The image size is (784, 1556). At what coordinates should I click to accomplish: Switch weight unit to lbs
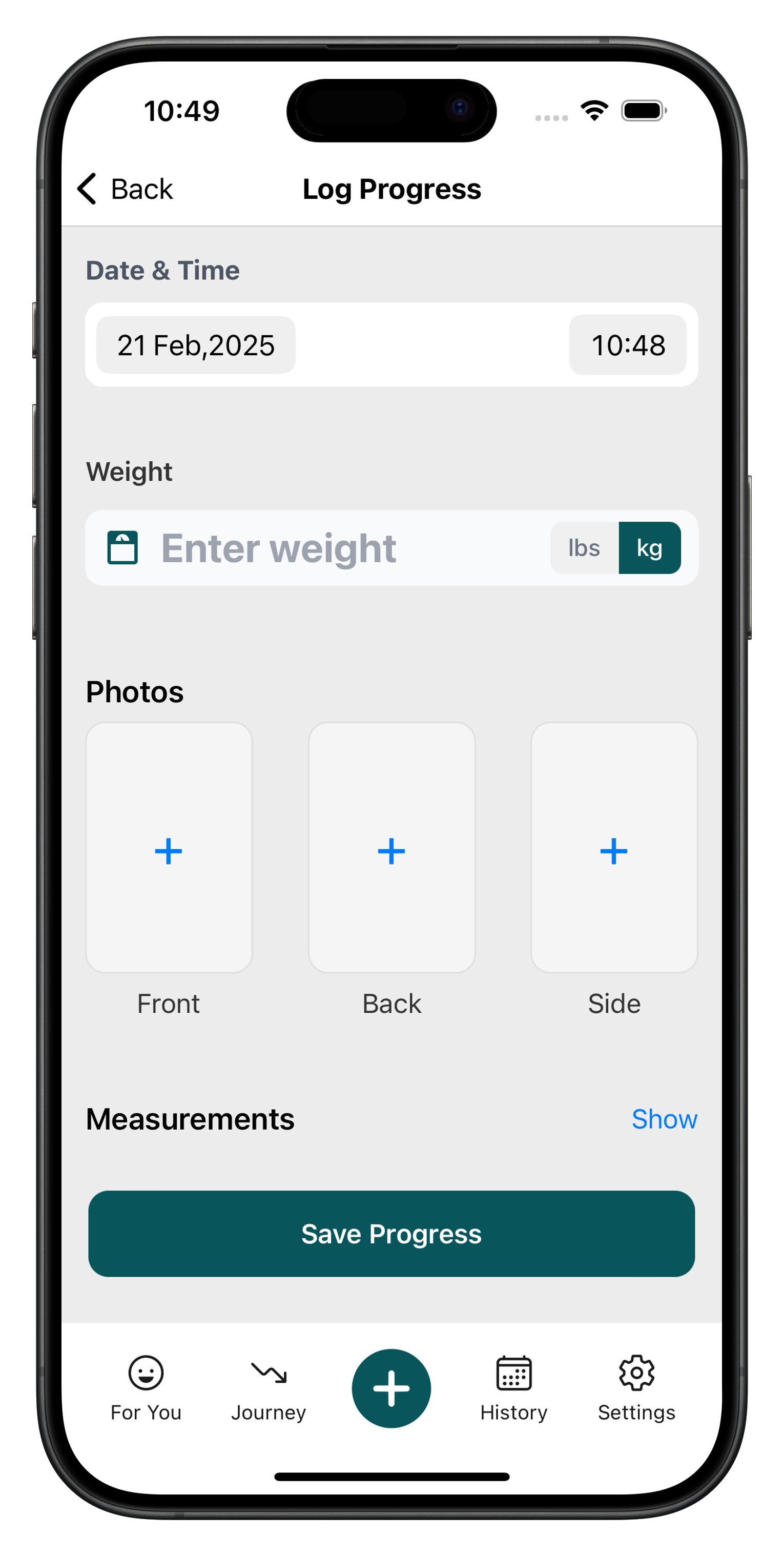click(x=584, y=548)
